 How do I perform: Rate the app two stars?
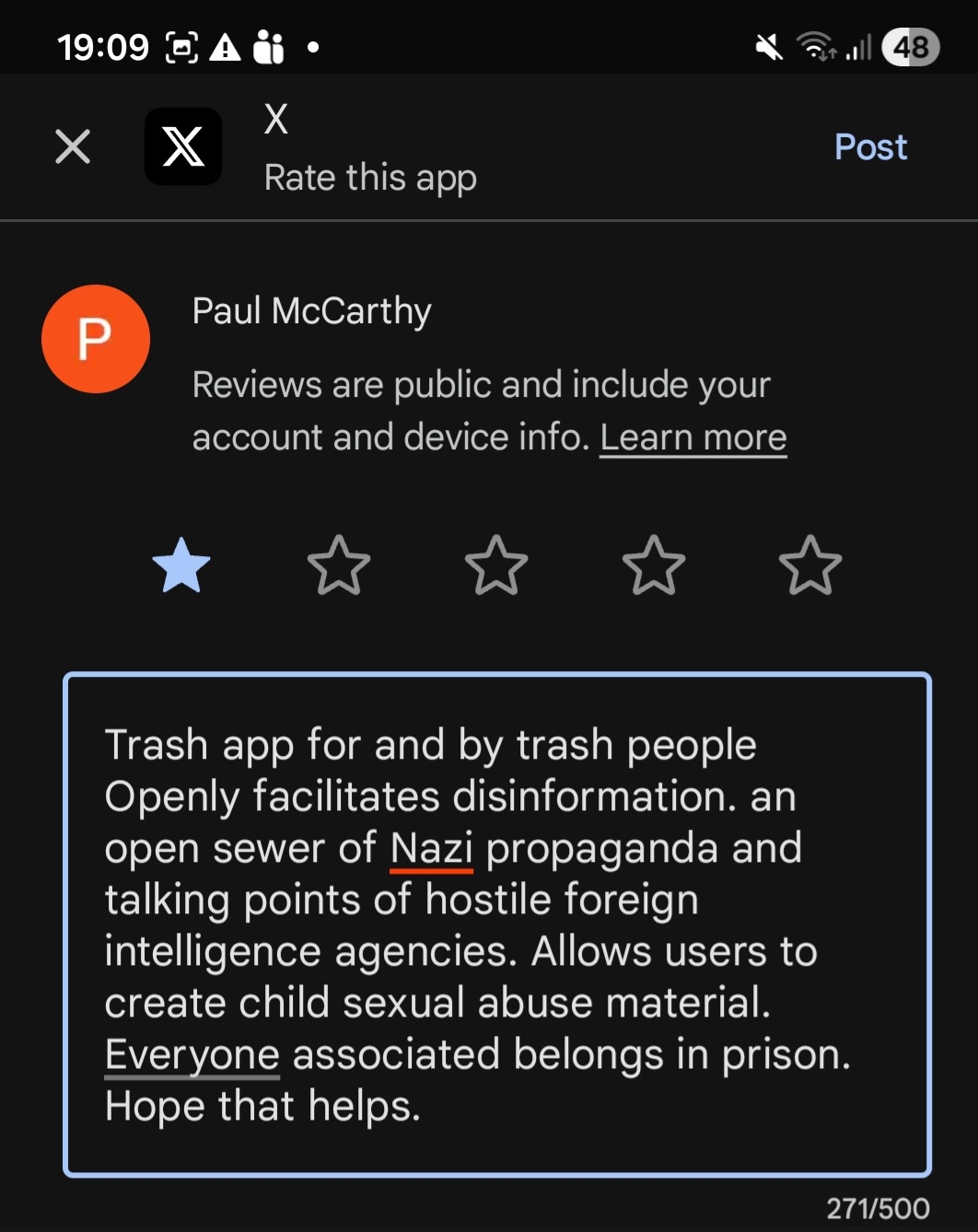pyautogui.click(x=339, y=565)
